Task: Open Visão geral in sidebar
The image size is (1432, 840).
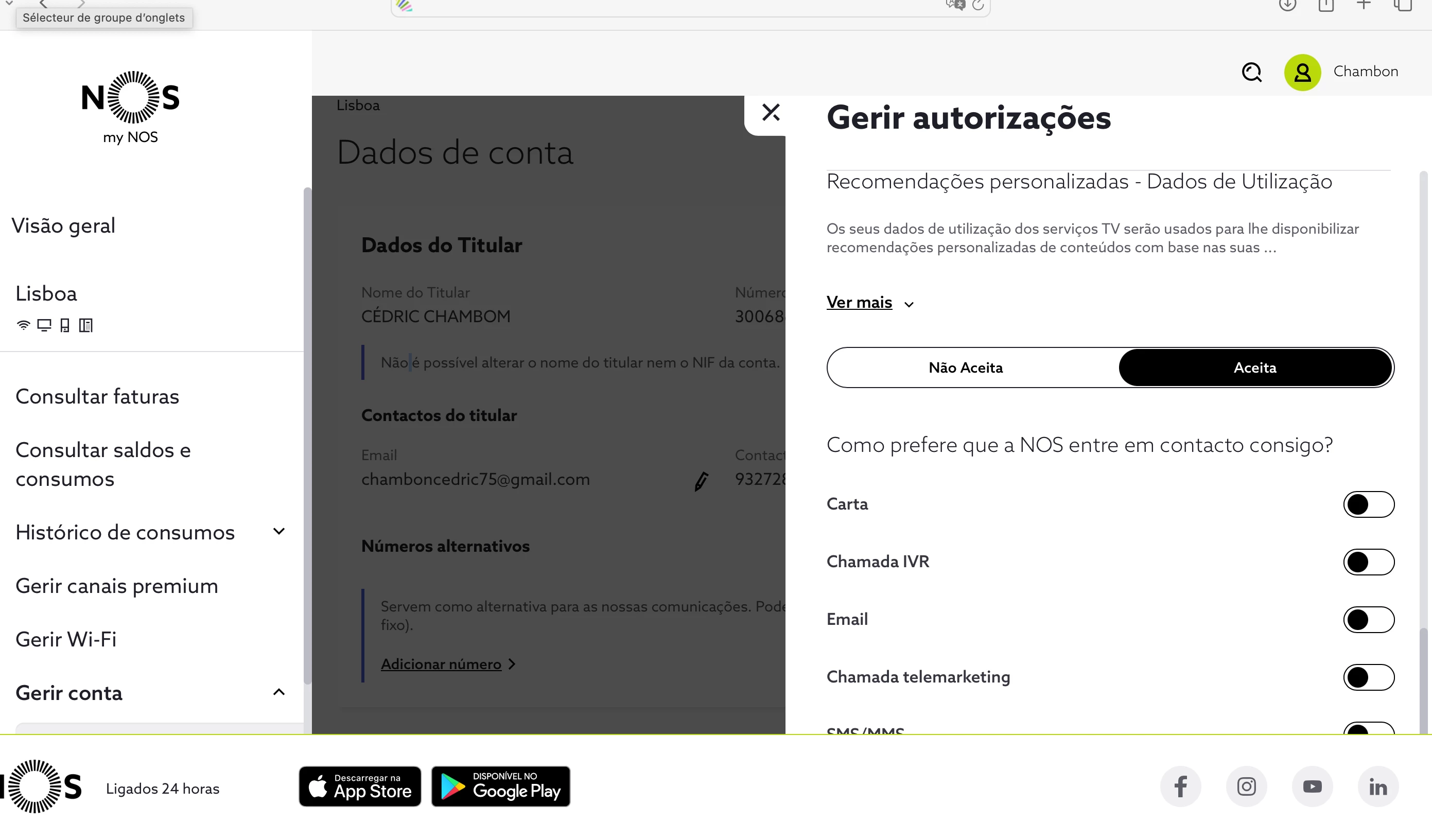Action: point(64,225)
